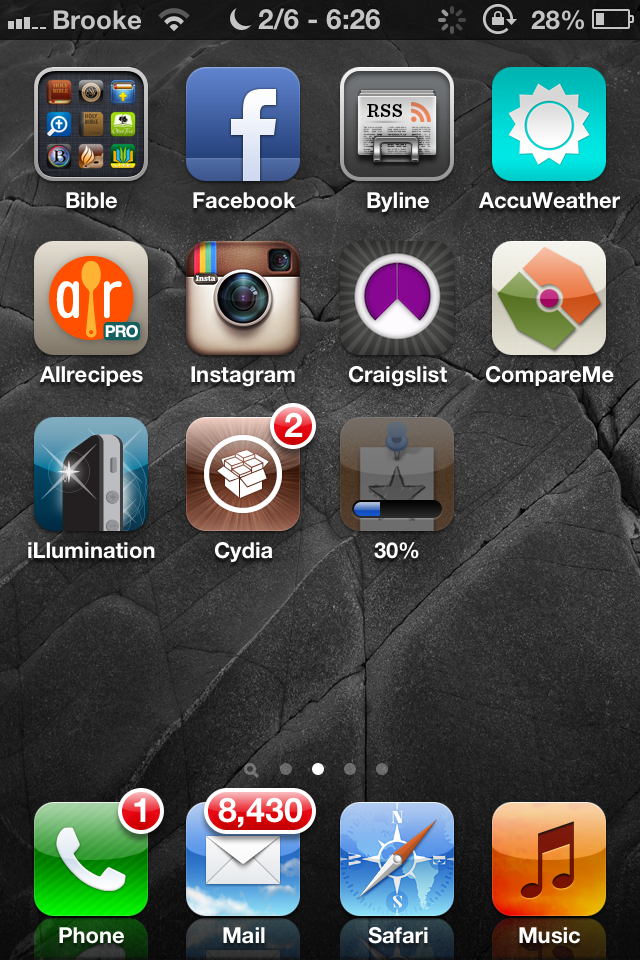Tap the app installing at 30%

tap(397, 474)
